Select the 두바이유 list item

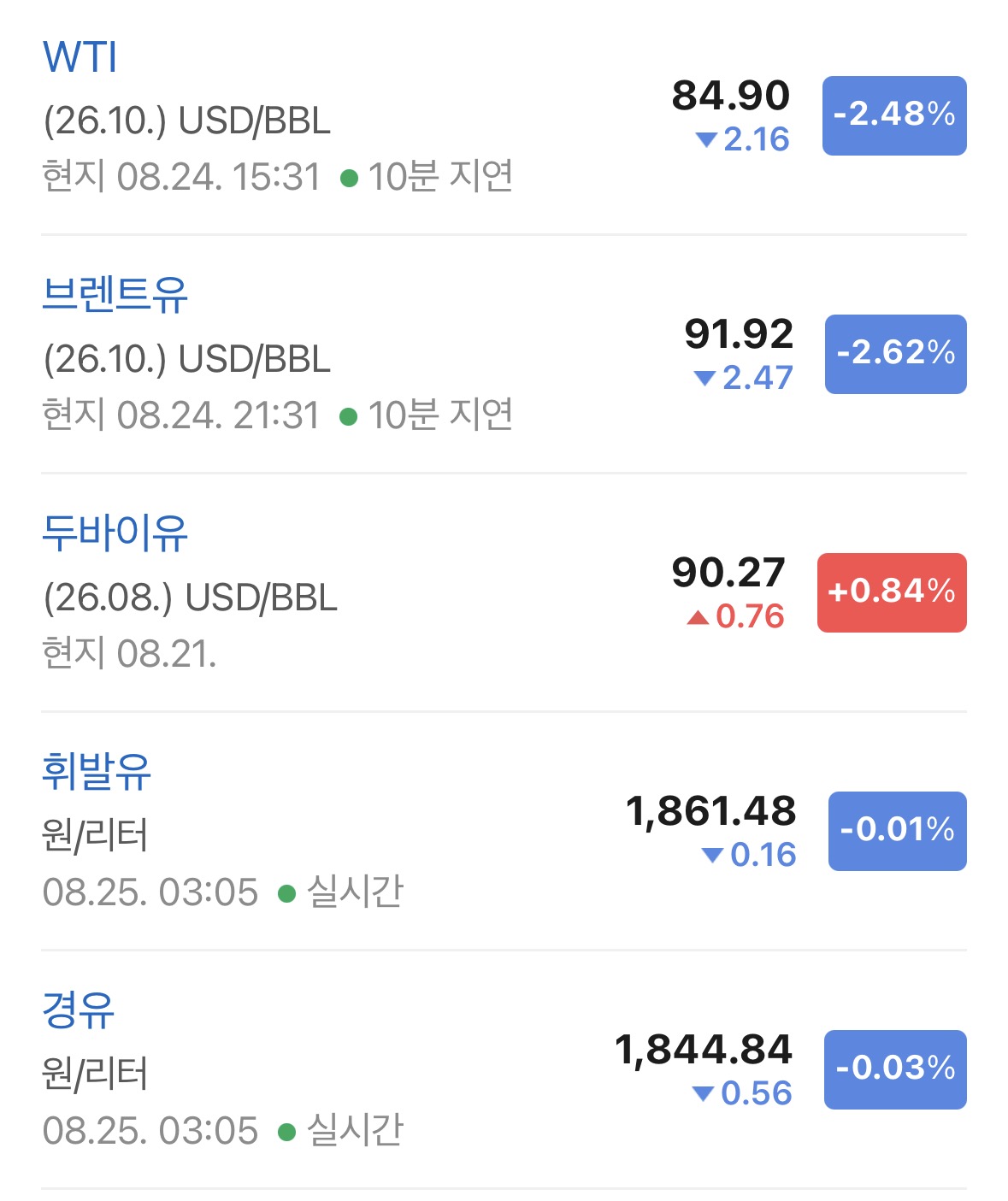(x=504, y=592)
